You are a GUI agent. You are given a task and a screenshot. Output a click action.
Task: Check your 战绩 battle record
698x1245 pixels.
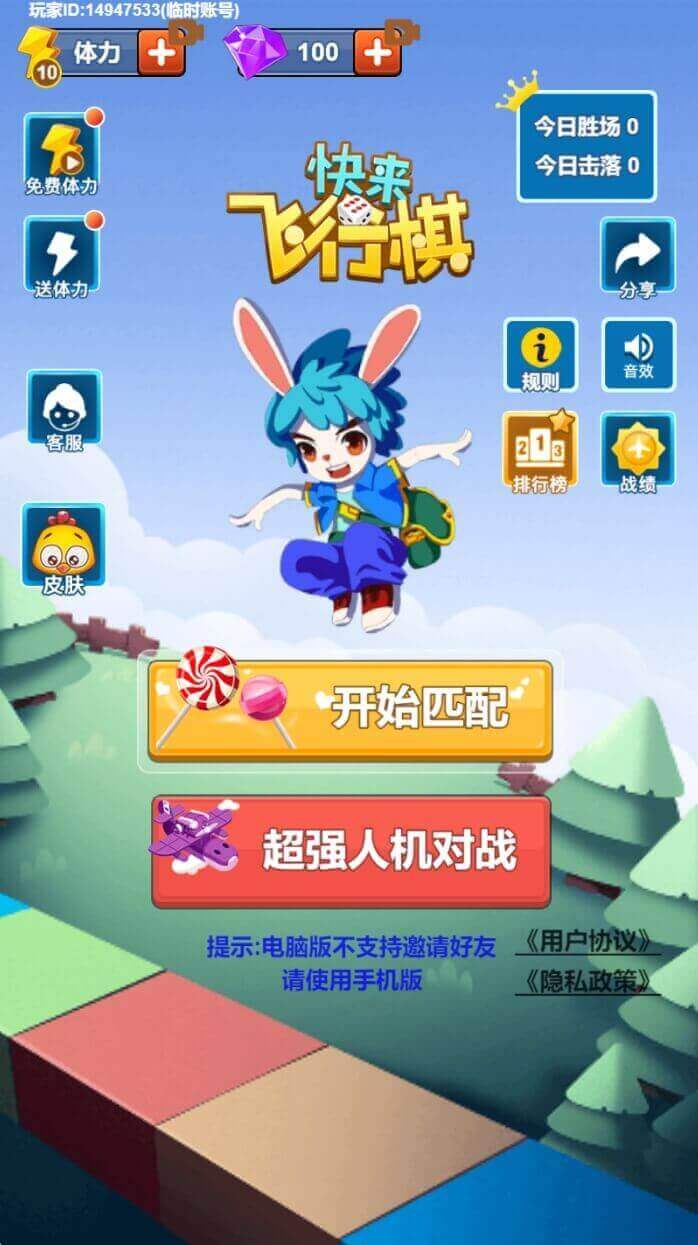click(638, 451)
